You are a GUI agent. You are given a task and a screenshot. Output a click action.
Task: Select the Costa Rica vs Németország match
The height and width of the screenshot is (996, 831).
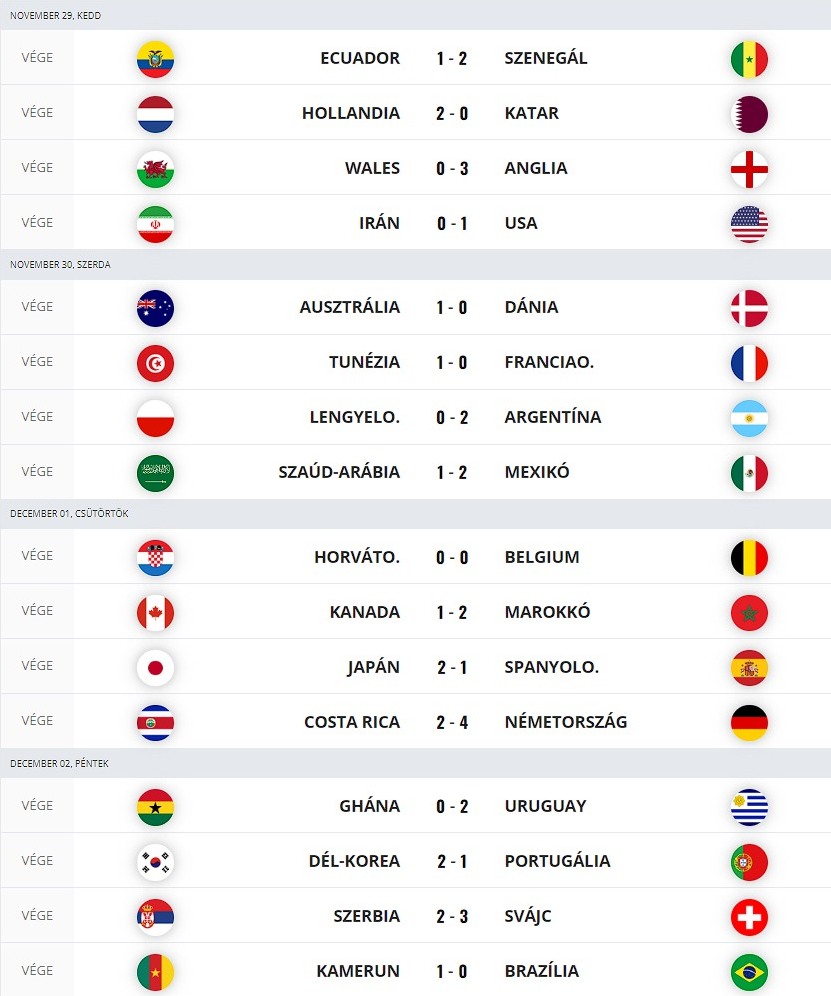[x=451, y=722]
